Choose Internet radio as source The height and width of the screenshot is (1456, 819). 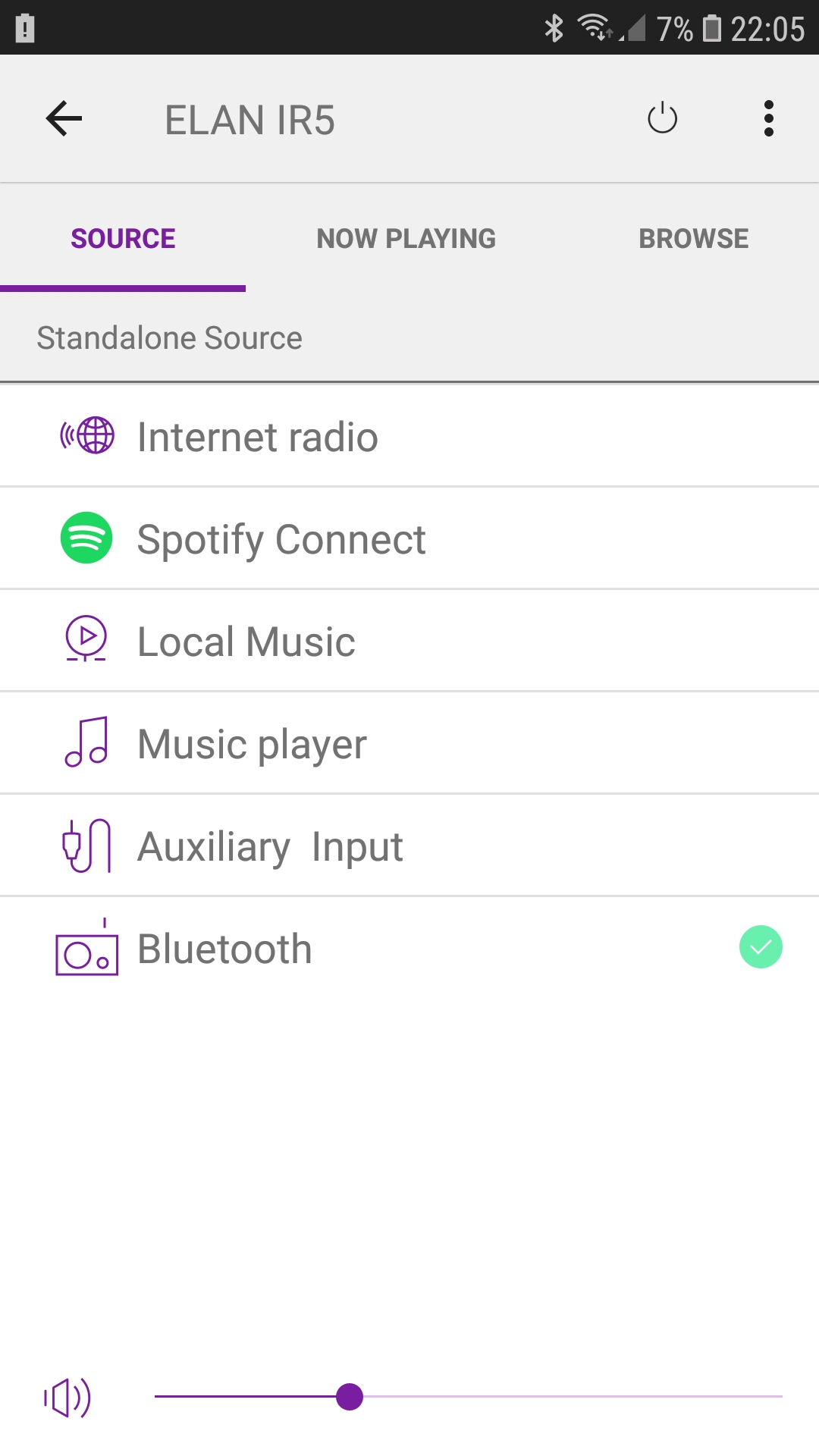[x=409, y=436]
